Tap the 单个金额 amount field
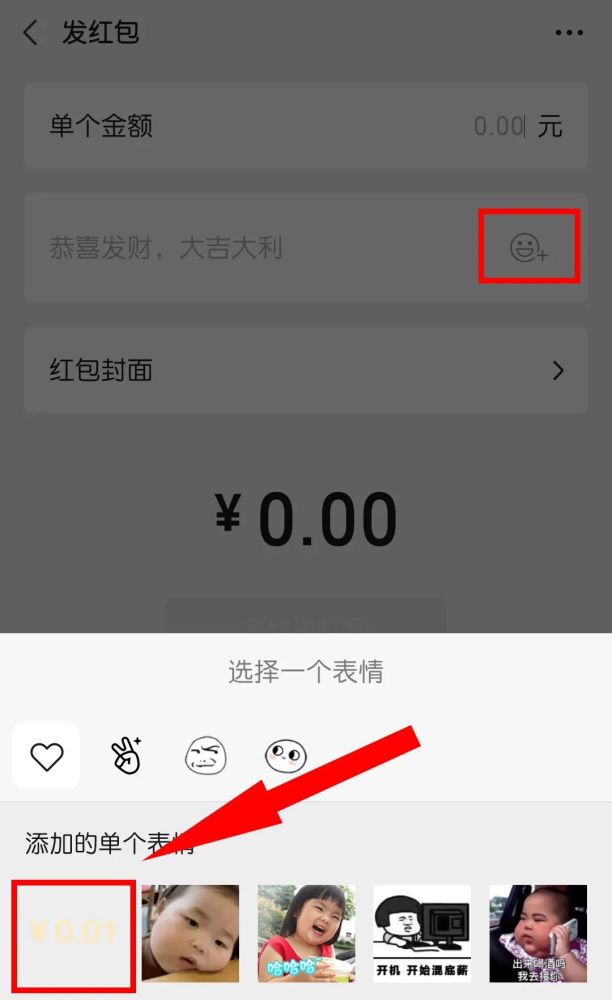 (305, 126)
